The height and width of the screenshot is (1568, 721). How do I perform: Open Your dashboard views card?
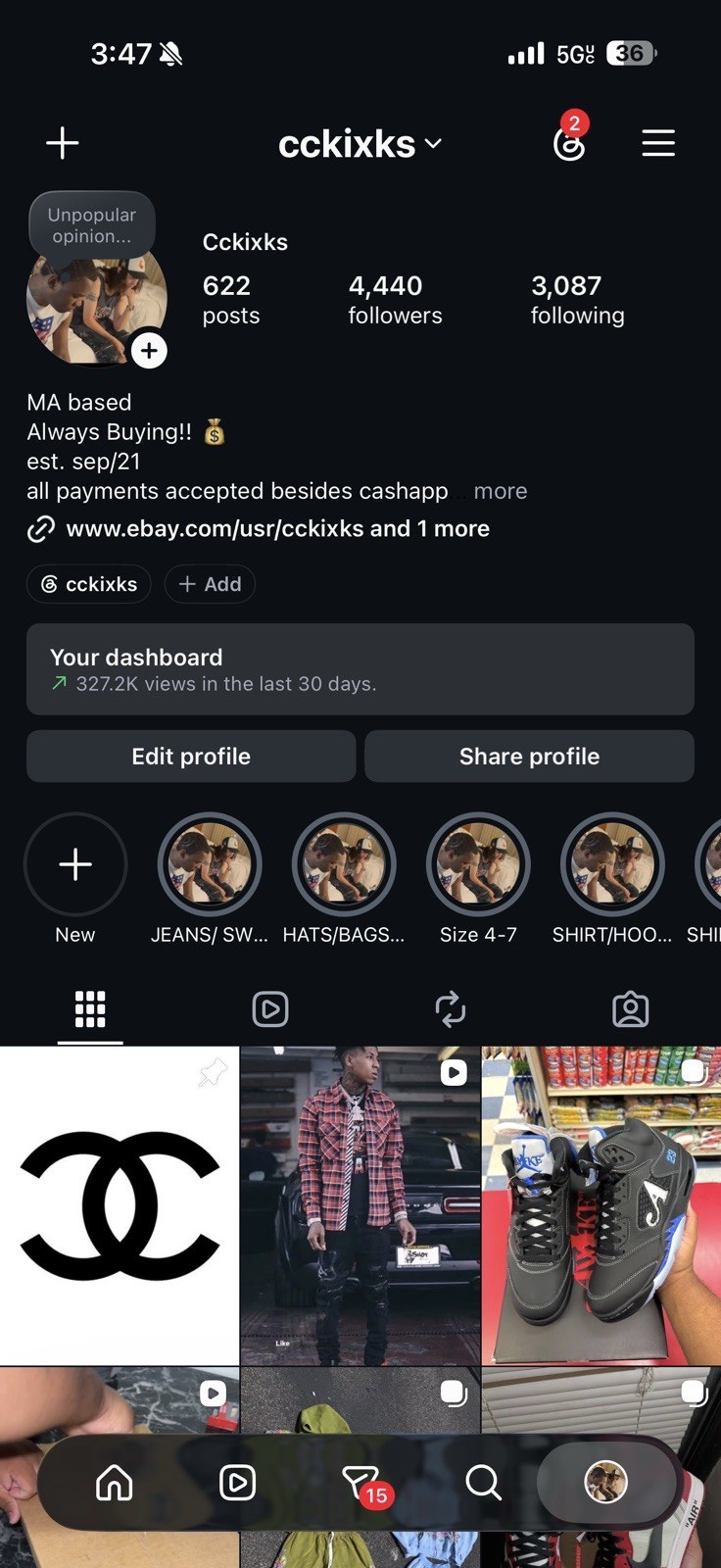[x=360, y=669]
